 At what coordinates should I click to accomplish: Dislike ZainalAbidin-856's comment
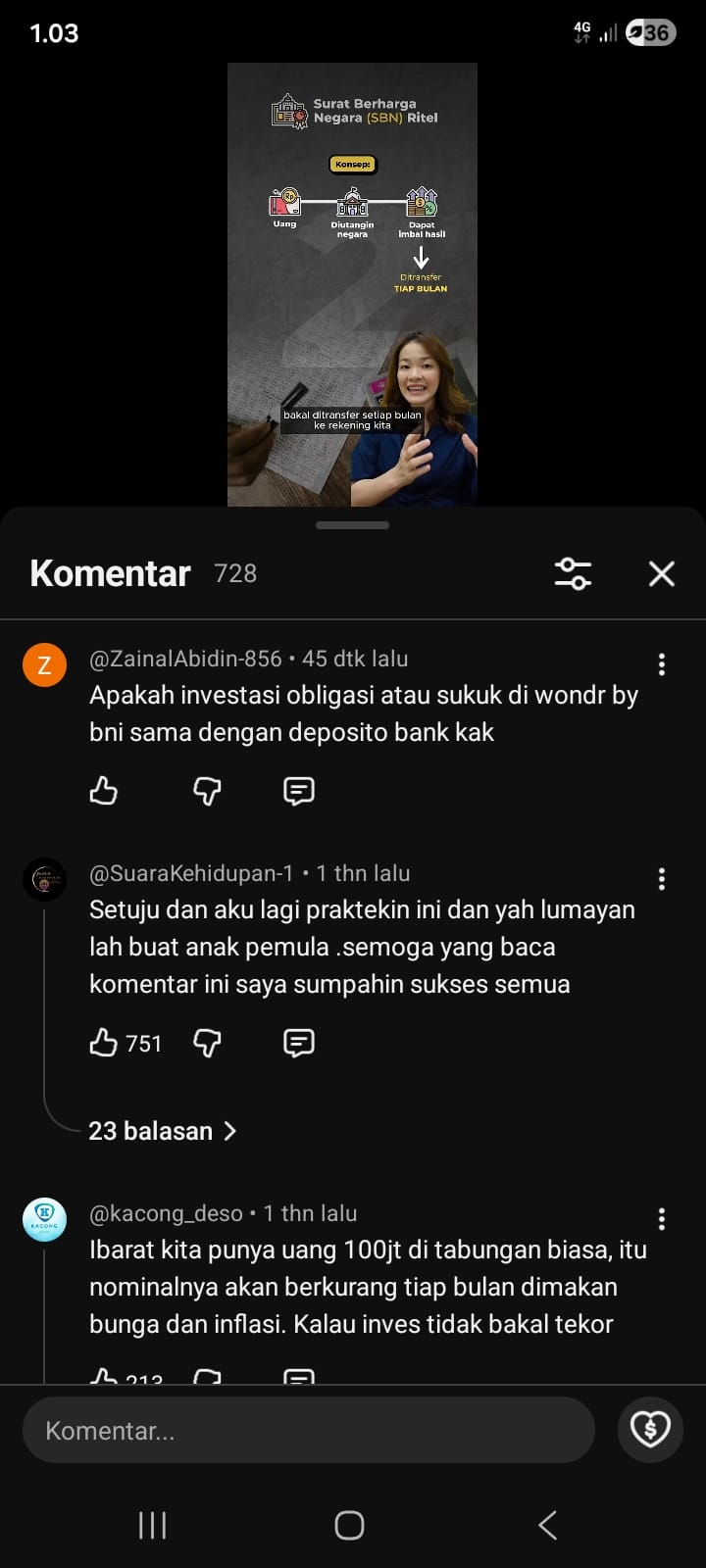[x=207, y=790]
